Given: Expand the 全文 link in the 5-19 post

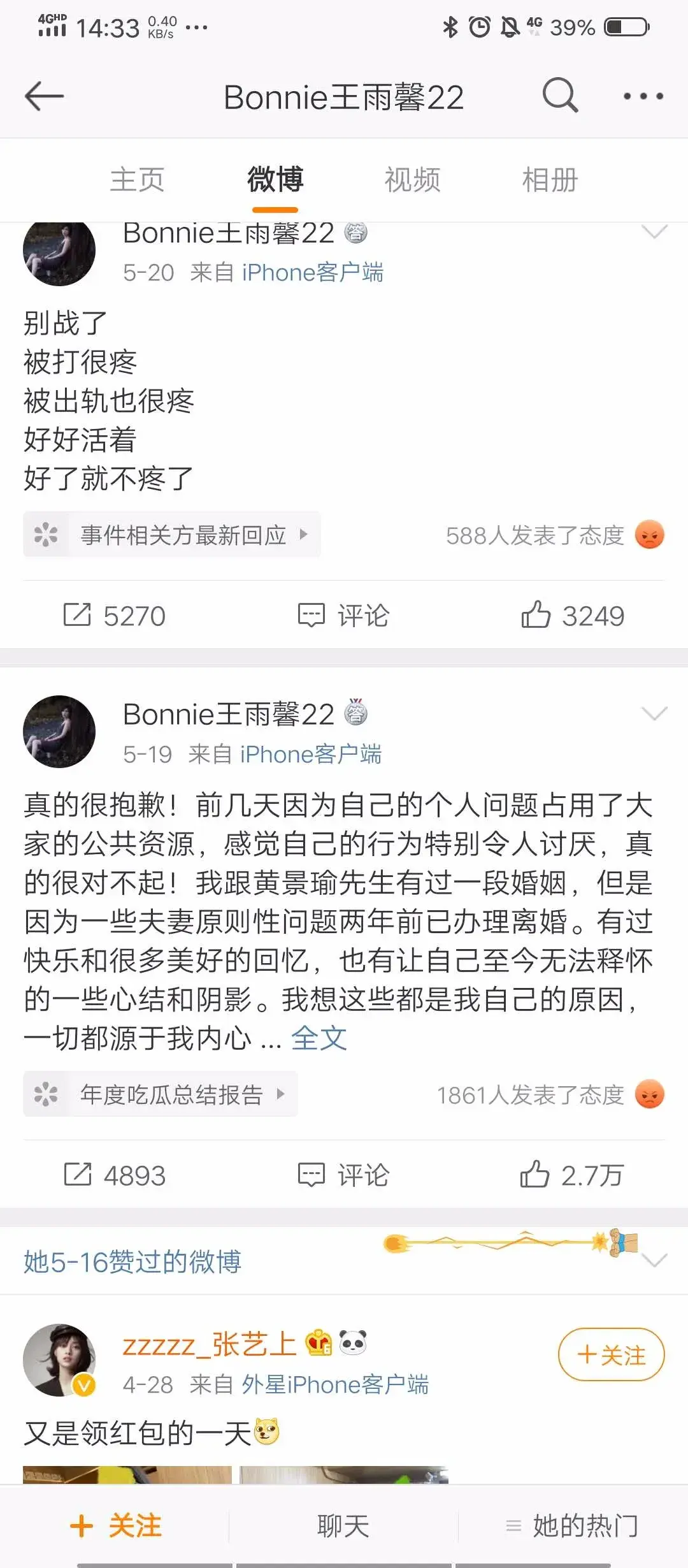Looking at the screenshot, I should (319, 1038).
